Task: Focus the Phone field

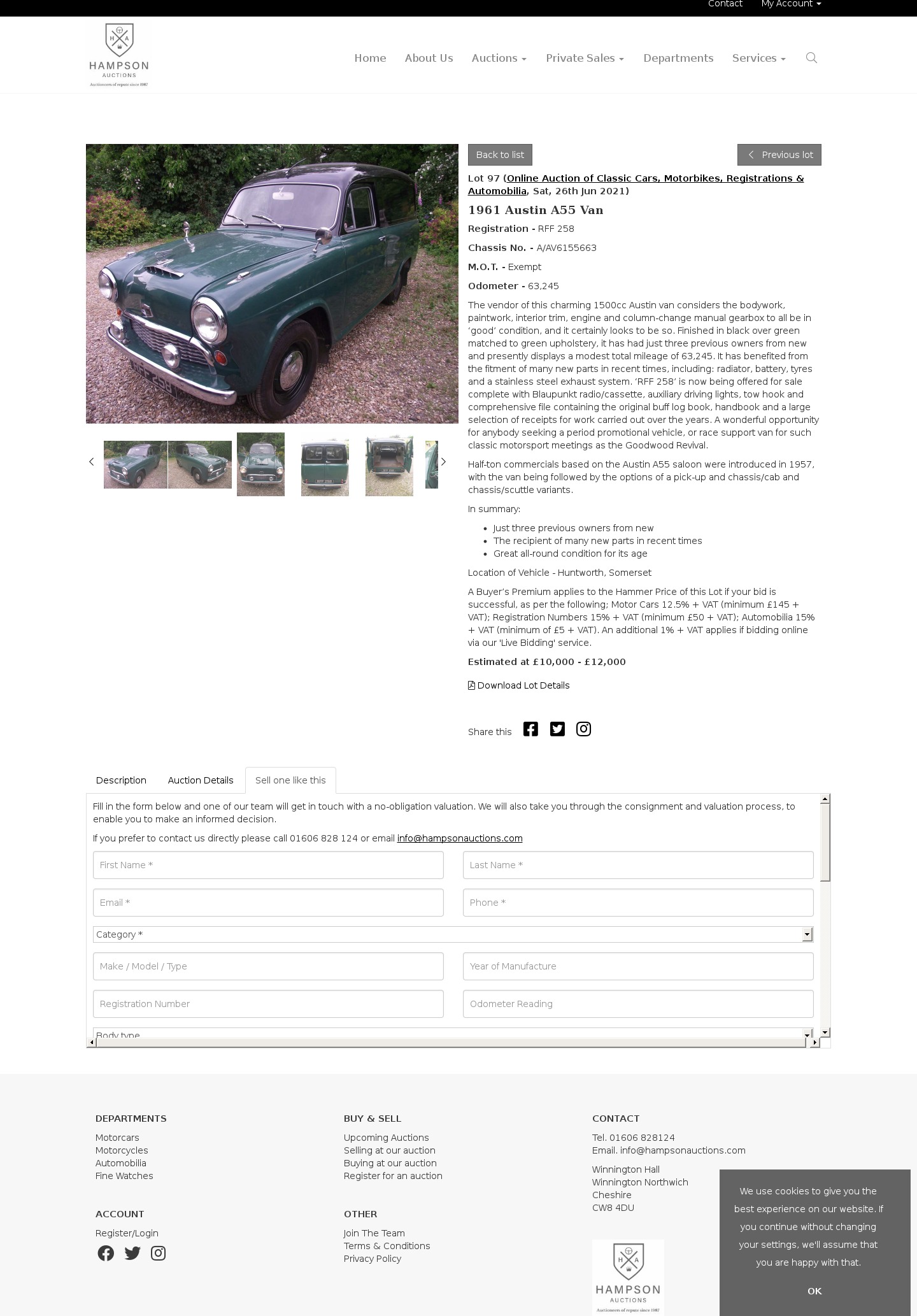Action: click(637, 903)
